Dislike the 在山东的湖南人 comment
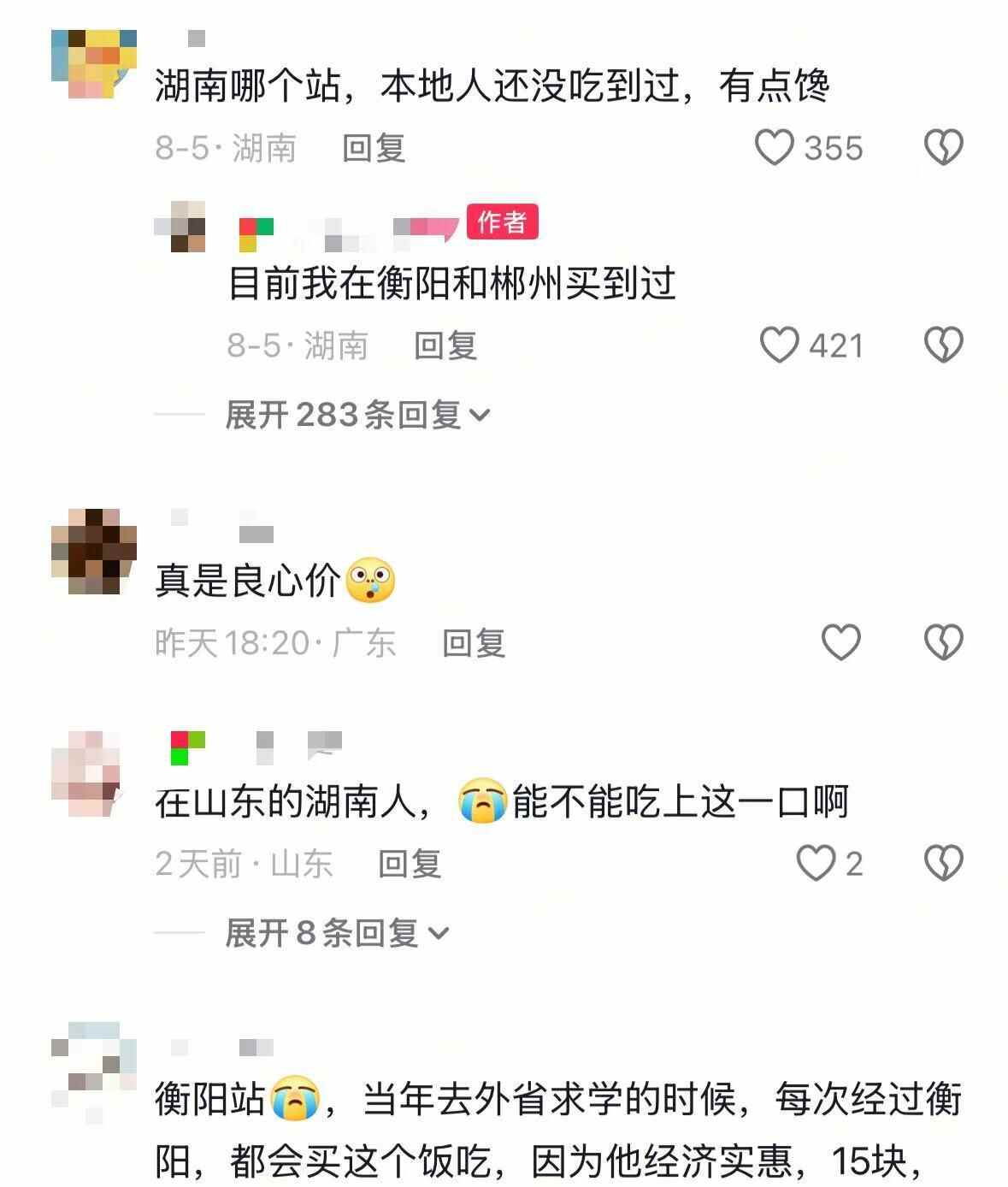Screen dimensions: 1008x1187 tap(944, 863)
